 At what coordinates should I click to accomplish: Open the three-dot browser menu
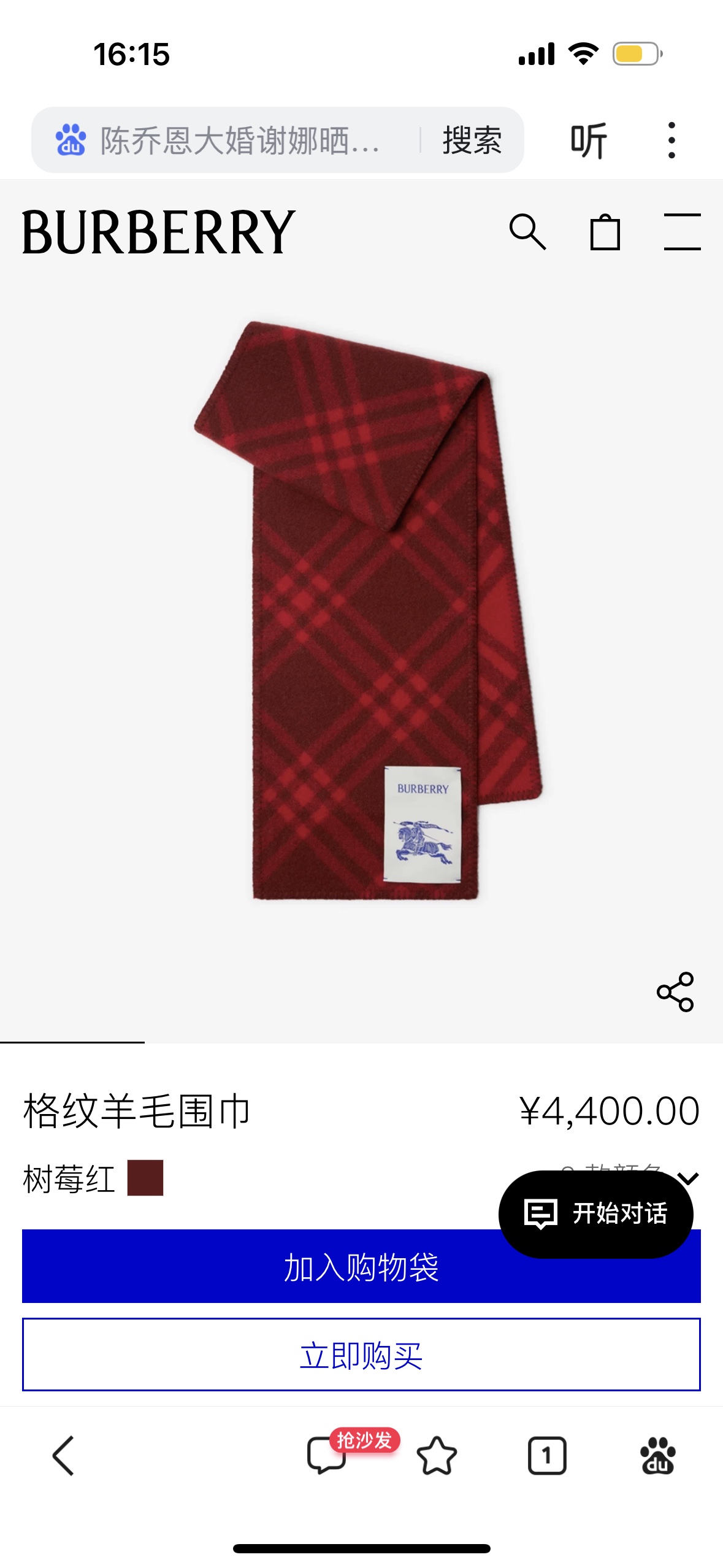(x=673, y=140)
